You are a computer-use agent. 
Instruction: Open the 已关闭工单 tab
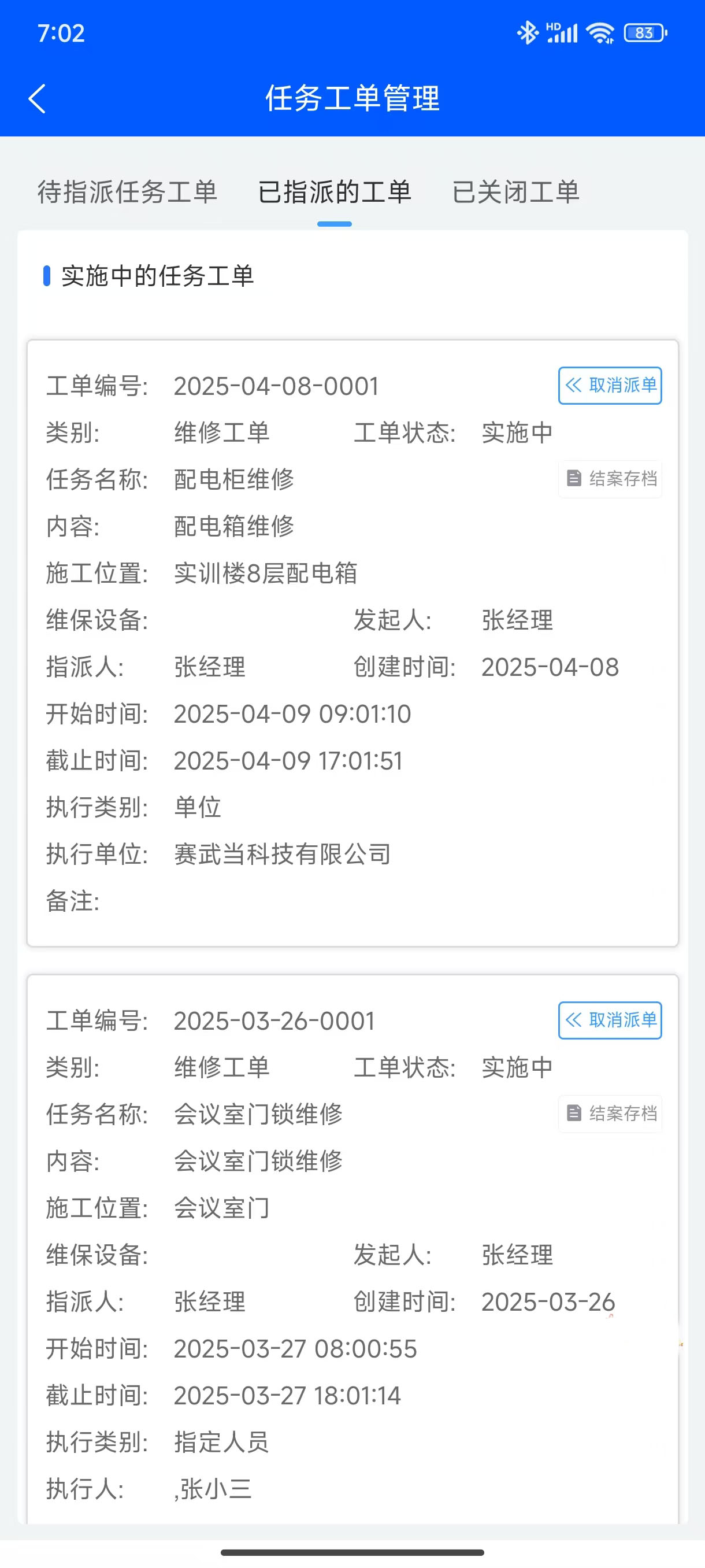515,192
